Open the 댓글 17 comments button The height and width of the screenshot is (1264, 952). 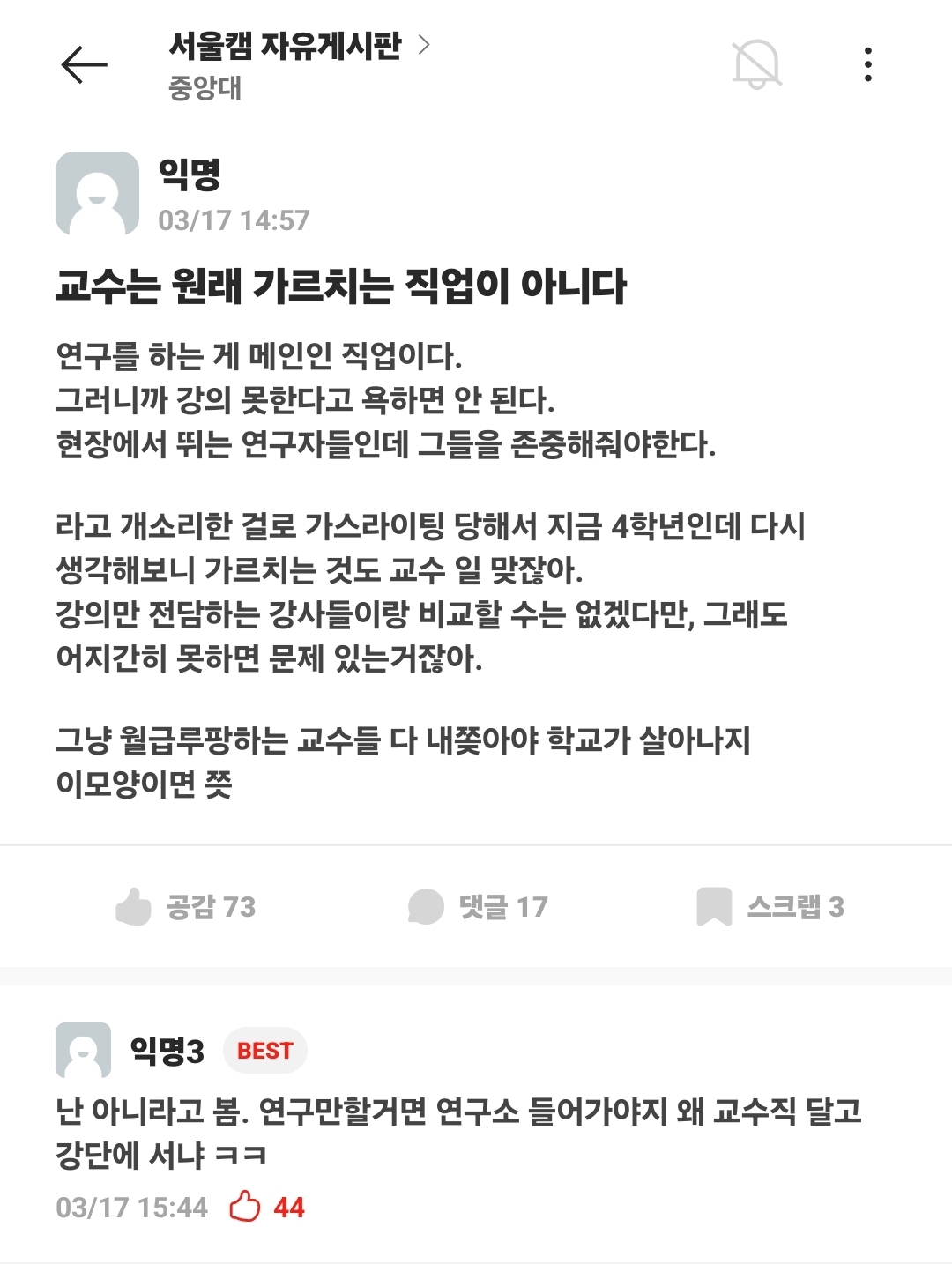click(x=478, y=906)
